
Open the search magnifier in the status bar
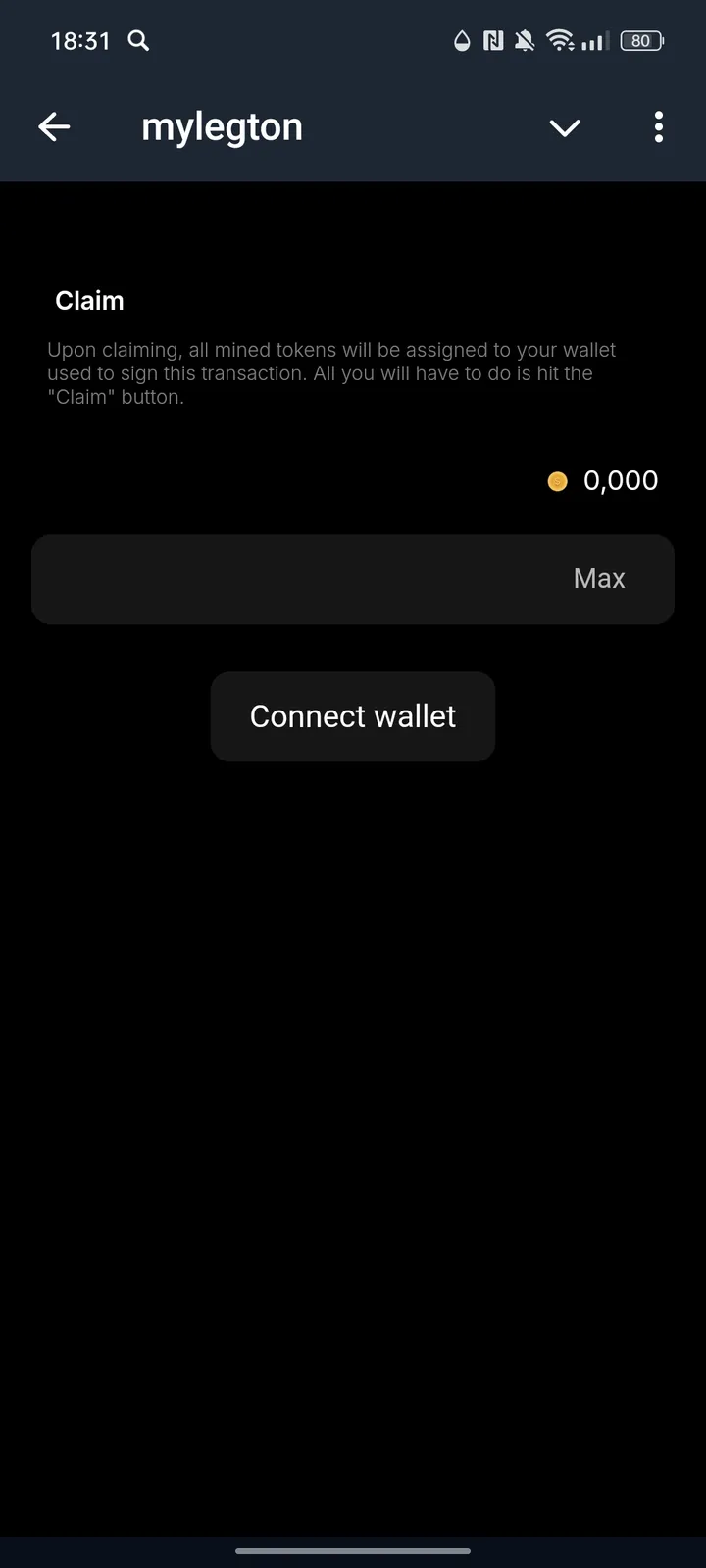(137, 41)
